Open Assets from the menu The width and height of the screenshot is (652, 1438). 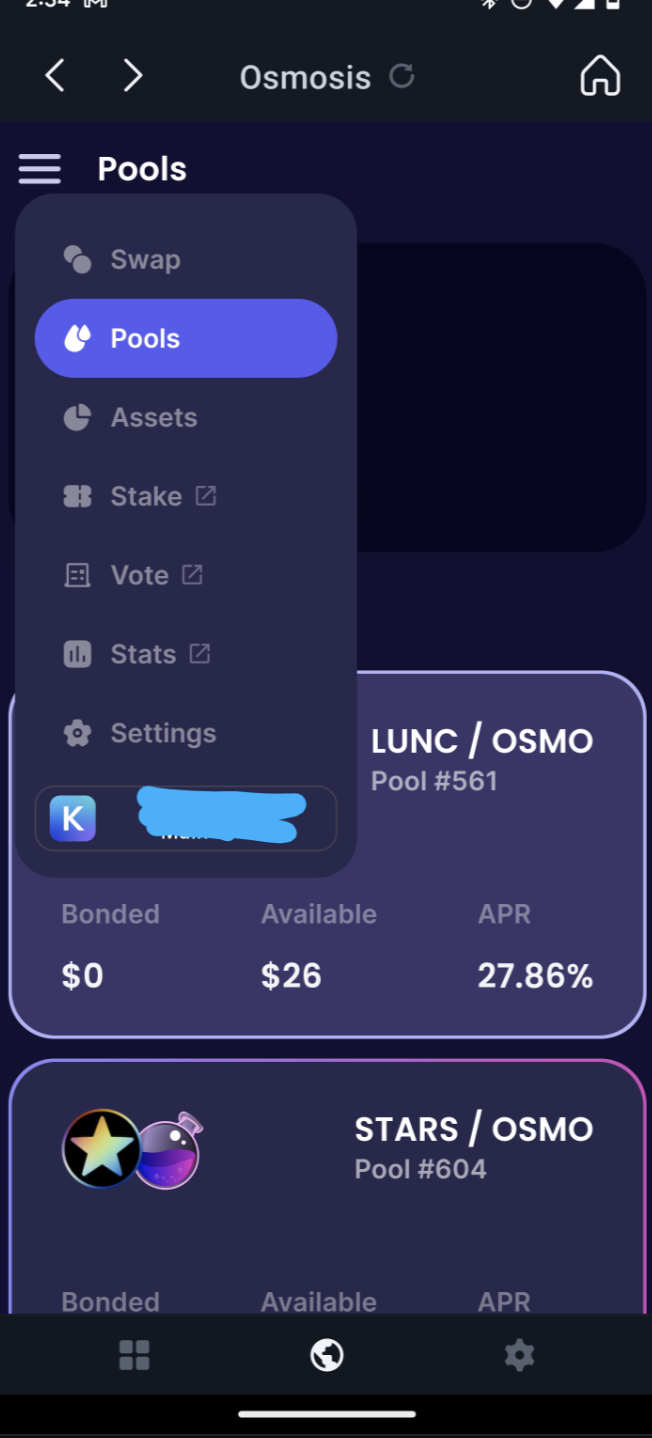point(186,417)
